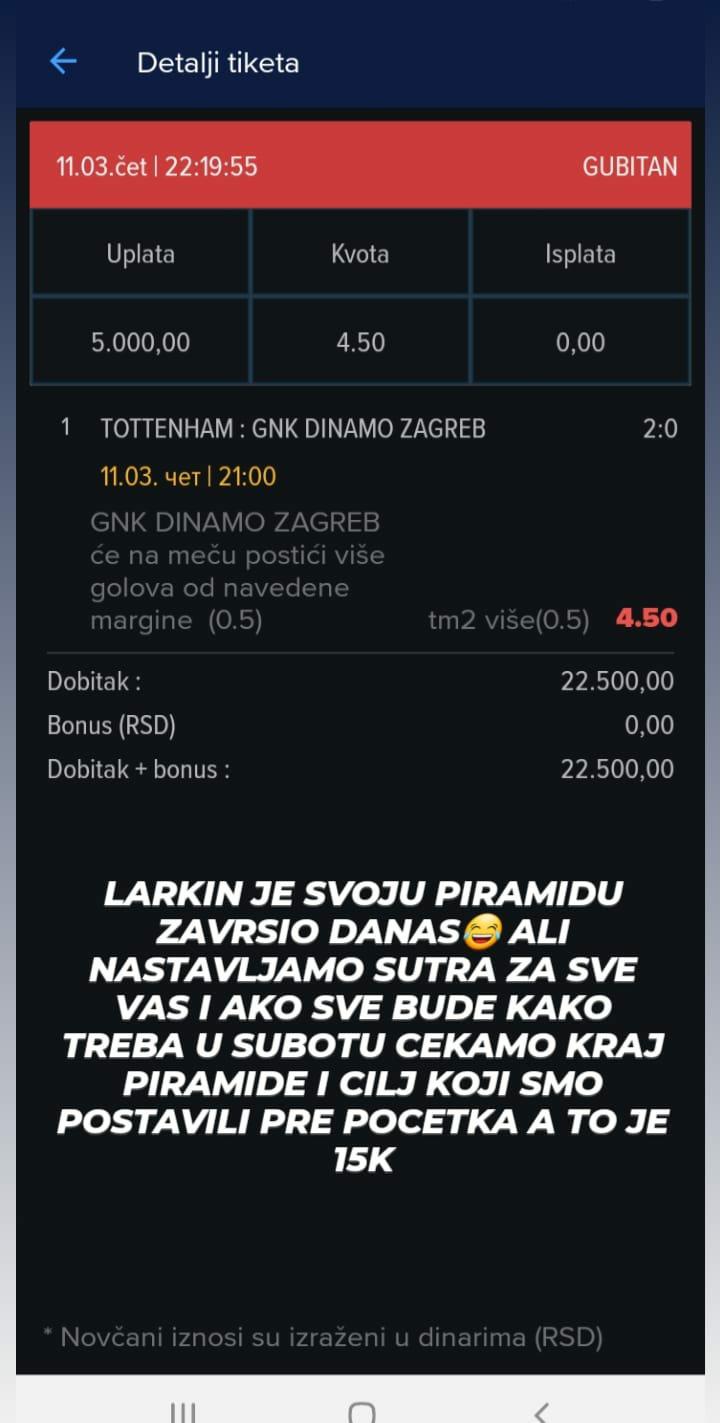Open the recent apps view
Screen dimensions: 720x1423
pos(182,1412)
